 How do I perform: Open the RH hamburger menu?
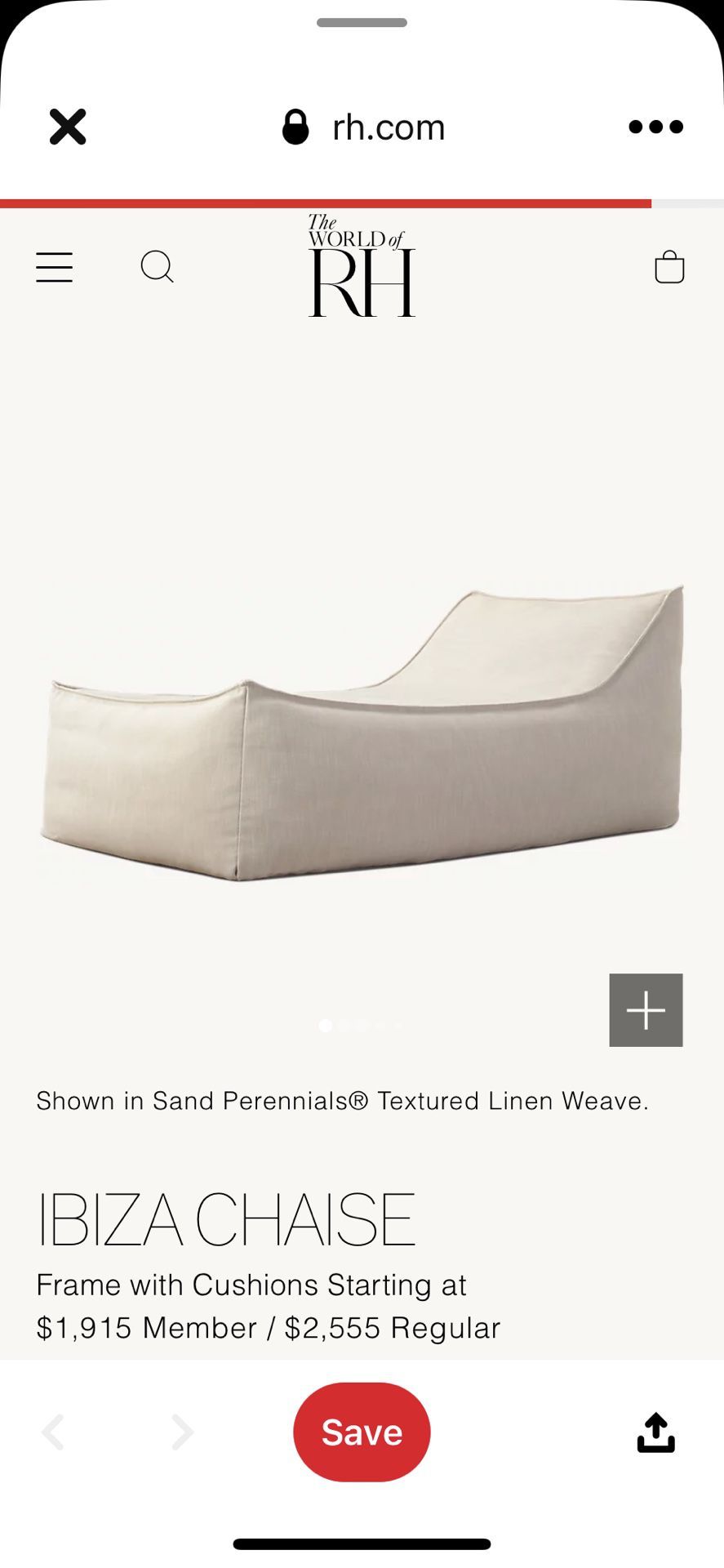click(x=55, y=267)
